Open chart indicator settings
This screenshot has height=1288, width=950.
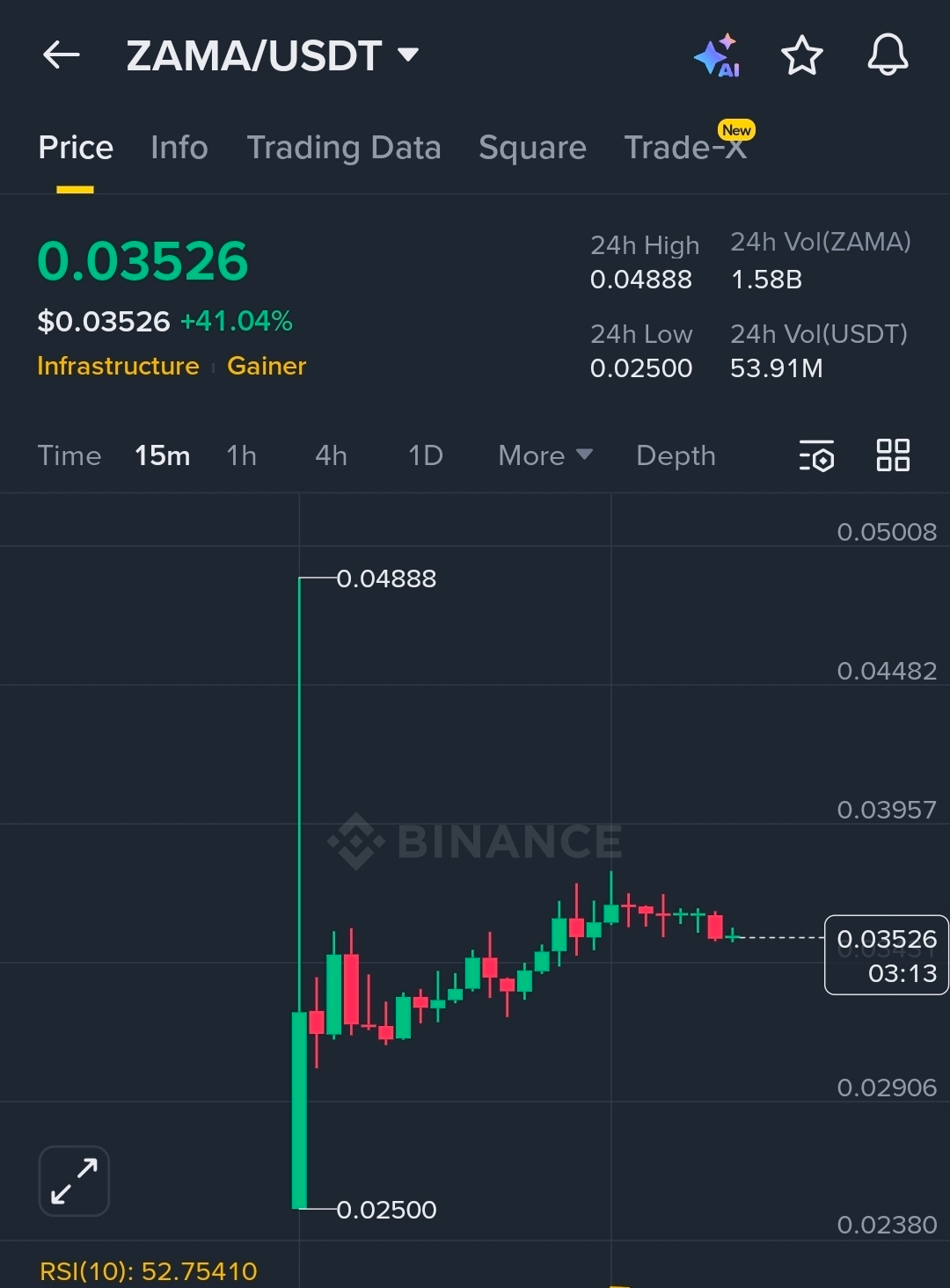pos(816,455)
